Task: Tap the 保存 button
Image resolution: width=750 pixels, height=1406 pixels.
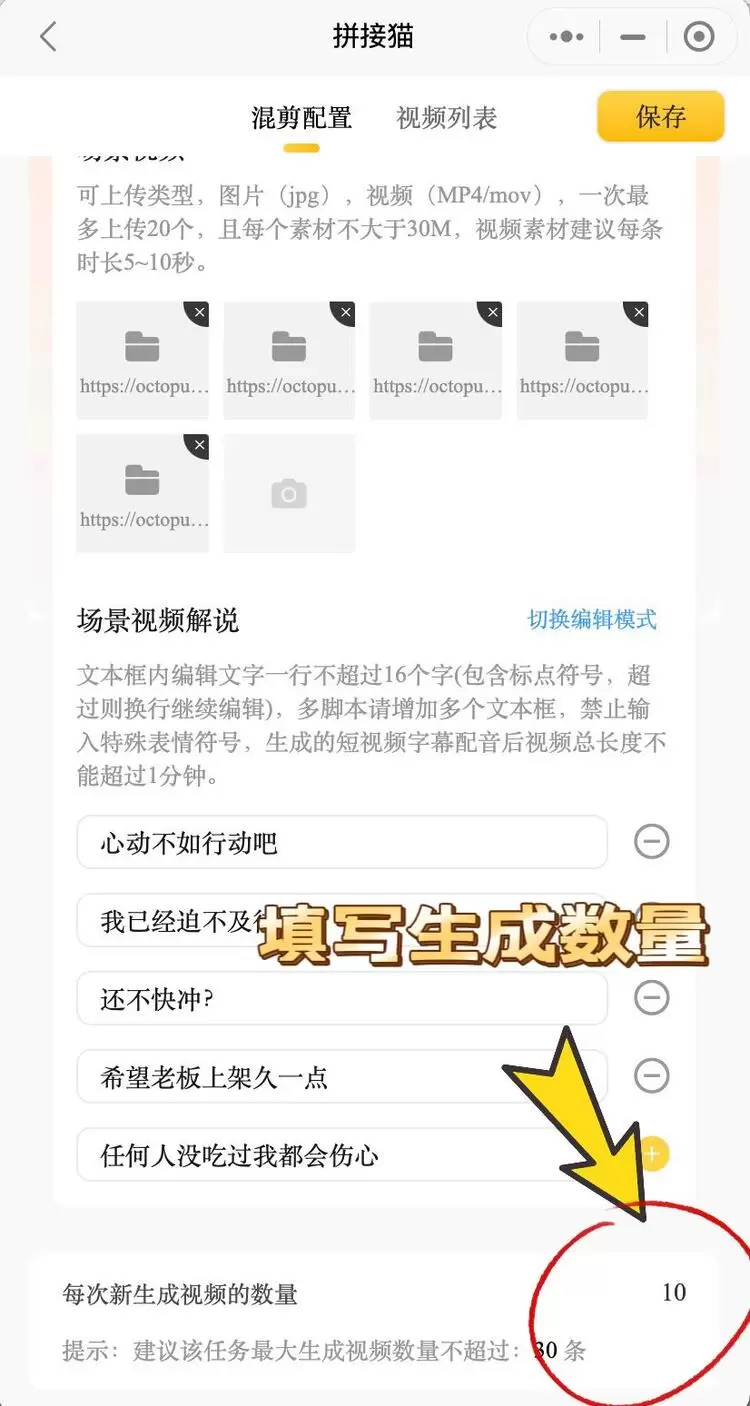Action: point(660,117)
